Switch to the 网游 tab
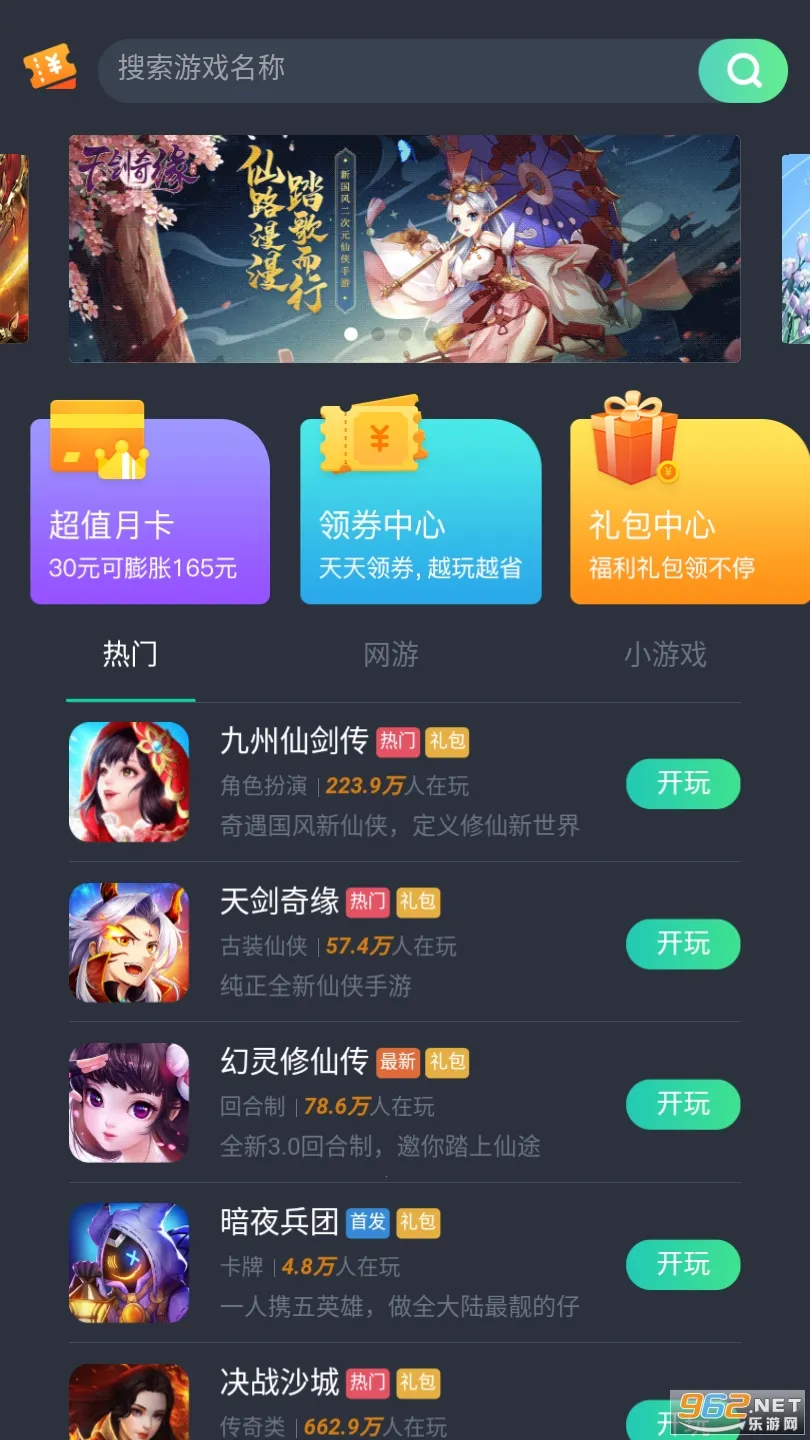This screenshot has width=810, height=1440. 390,656
